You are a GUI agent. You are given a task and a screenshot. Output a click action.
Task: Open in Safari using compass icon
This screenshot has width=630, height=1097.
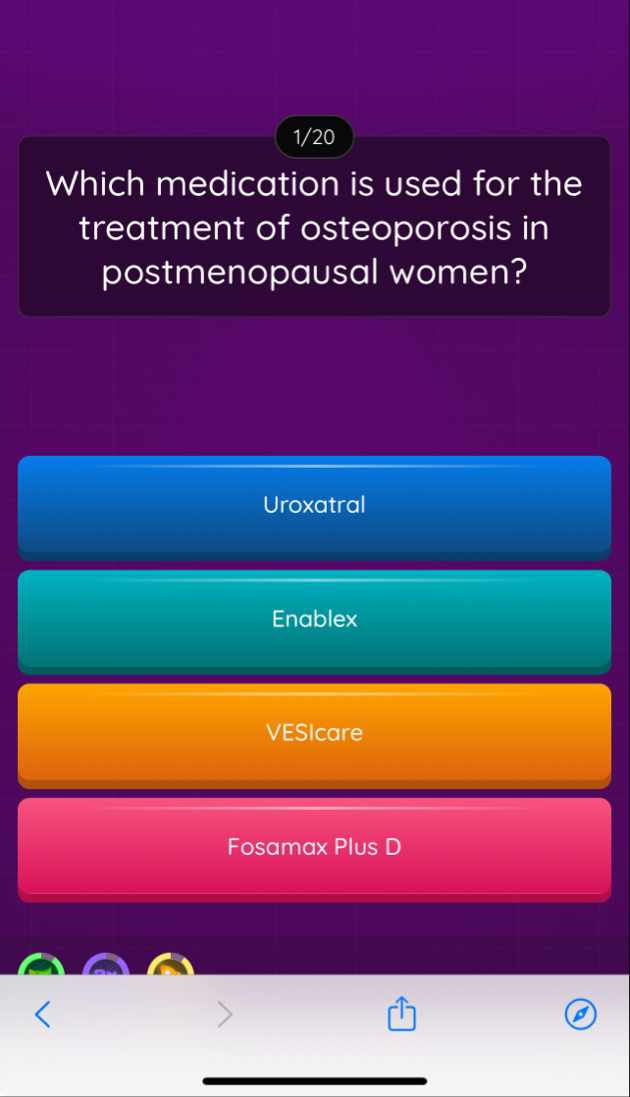coord(580,1014)
